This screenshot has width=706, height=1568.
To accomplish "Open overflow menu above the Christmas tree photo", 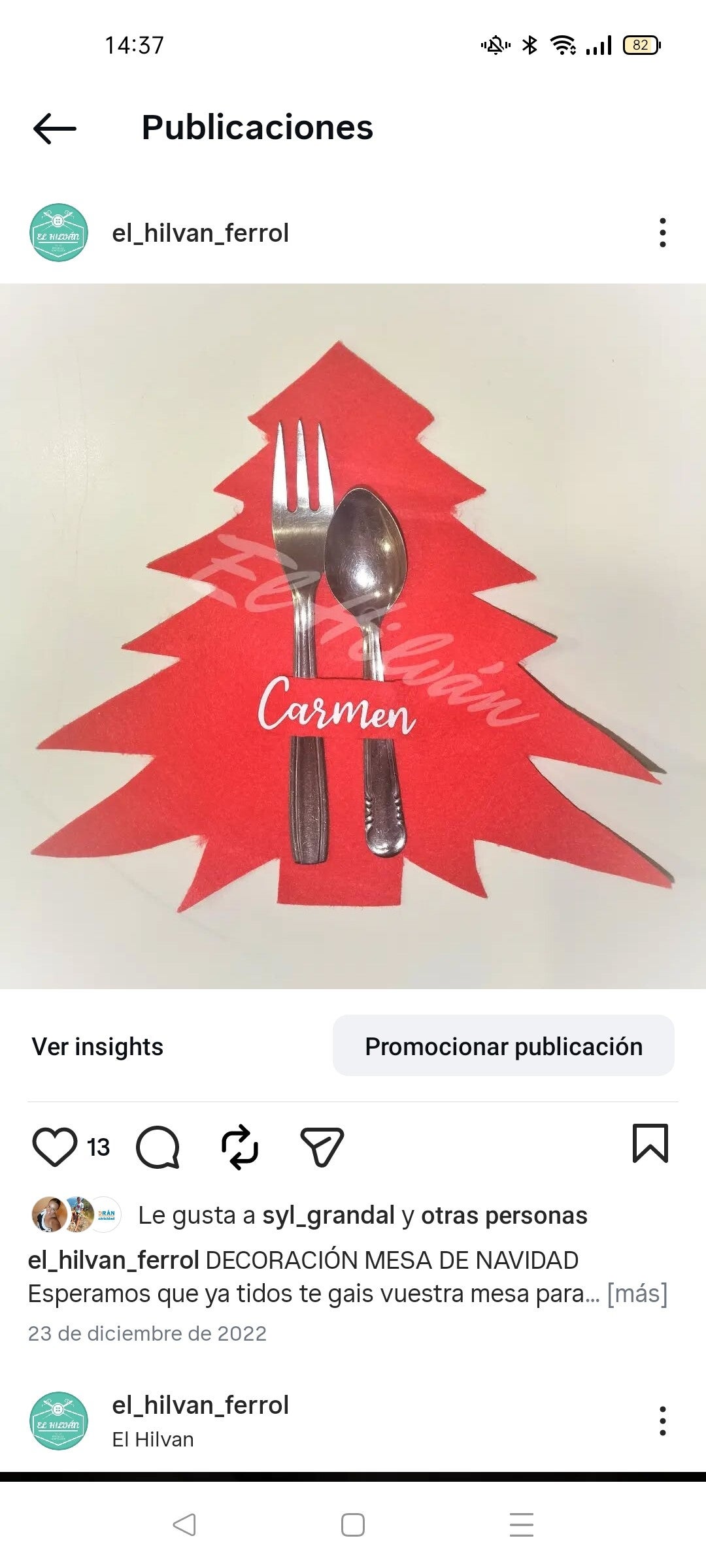I will (x=662, y=233).
